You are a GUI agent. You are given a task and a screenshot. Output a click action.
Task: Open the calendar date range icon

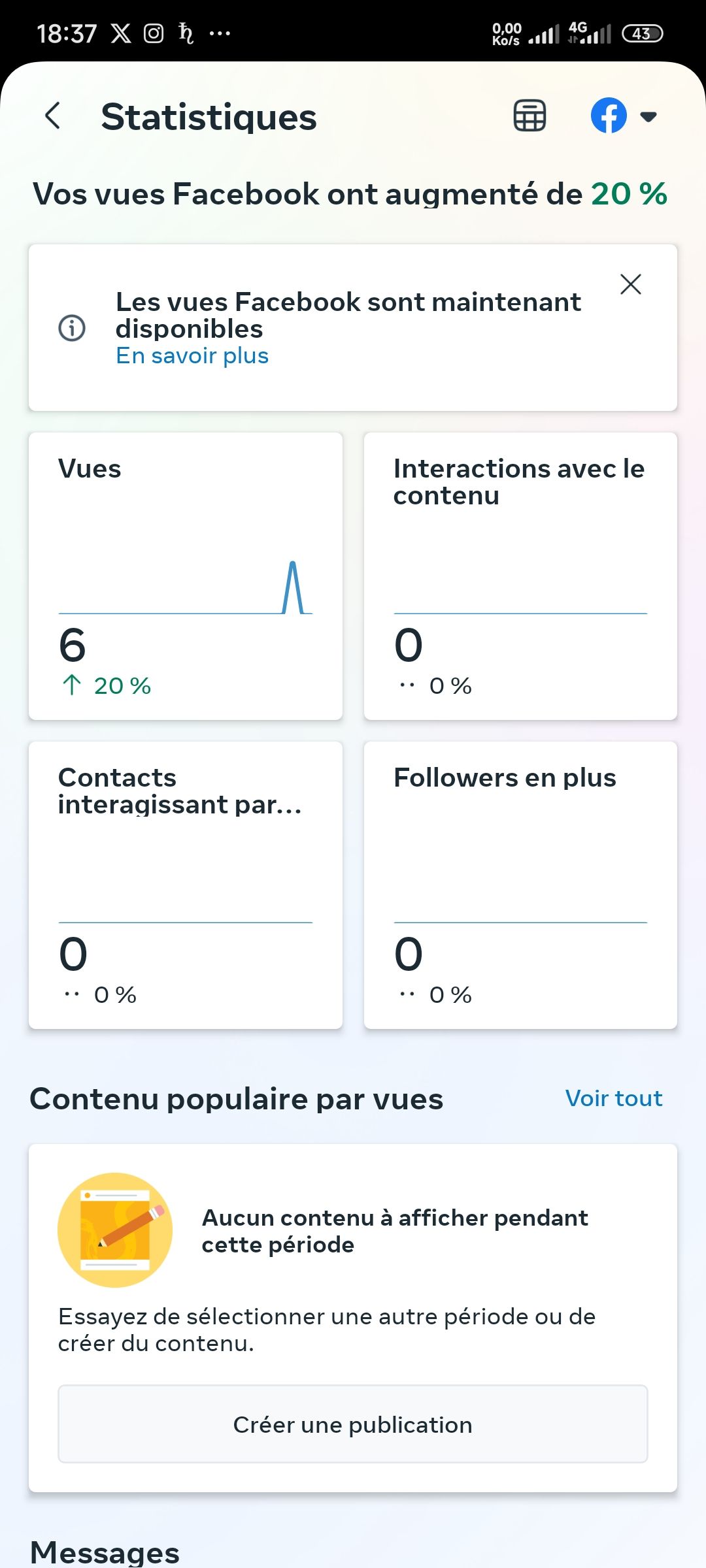click(529, 116)
